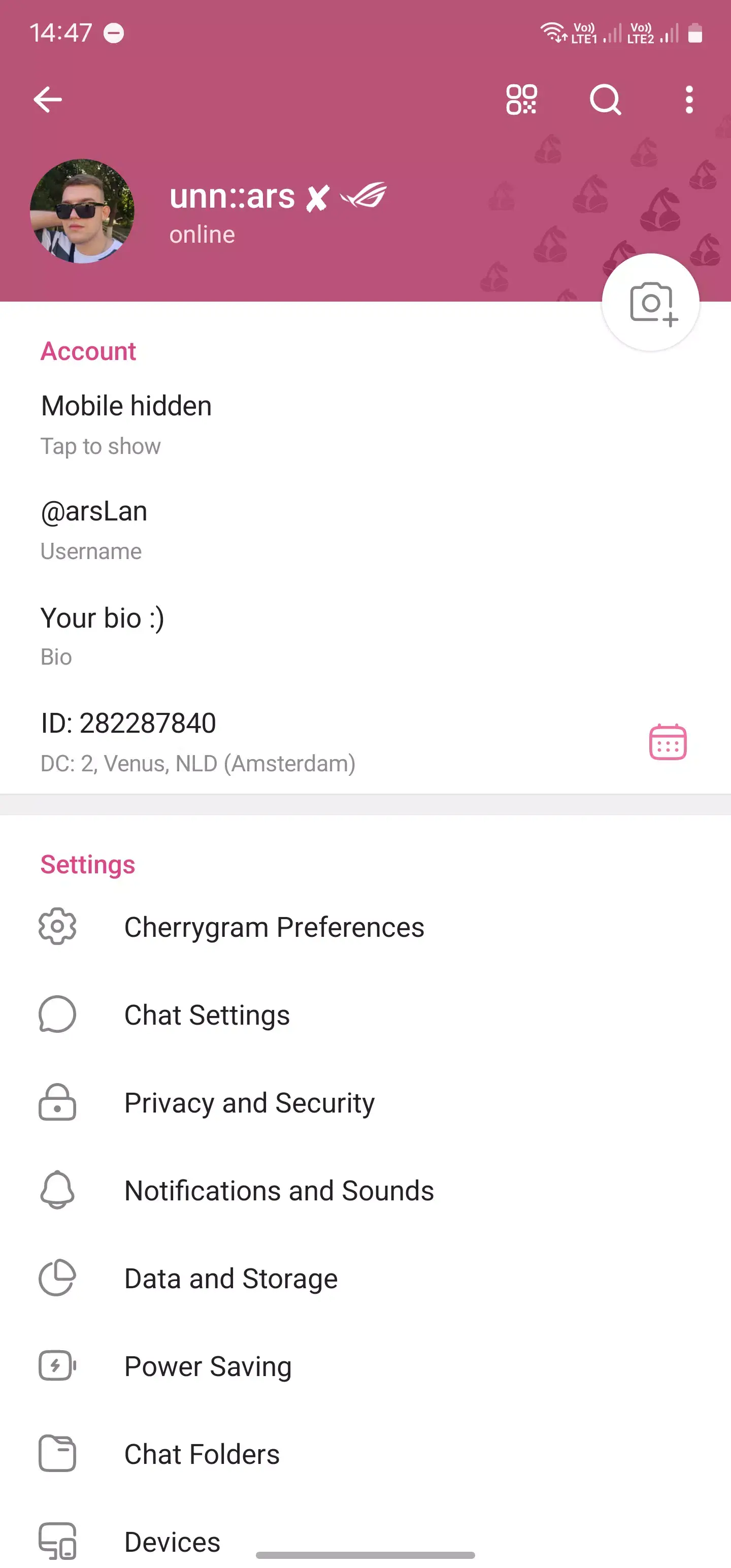The height and width of the screenshot is (1568, 731).
Task: Select the Privacy and Security lock icon
Action: 57,1103
